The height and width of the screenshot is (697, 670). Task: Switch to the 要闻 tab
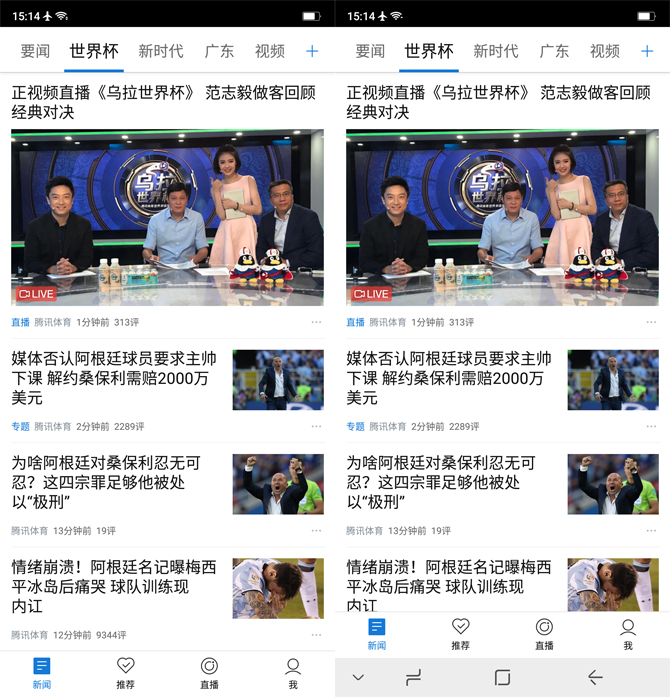point(35,51)
